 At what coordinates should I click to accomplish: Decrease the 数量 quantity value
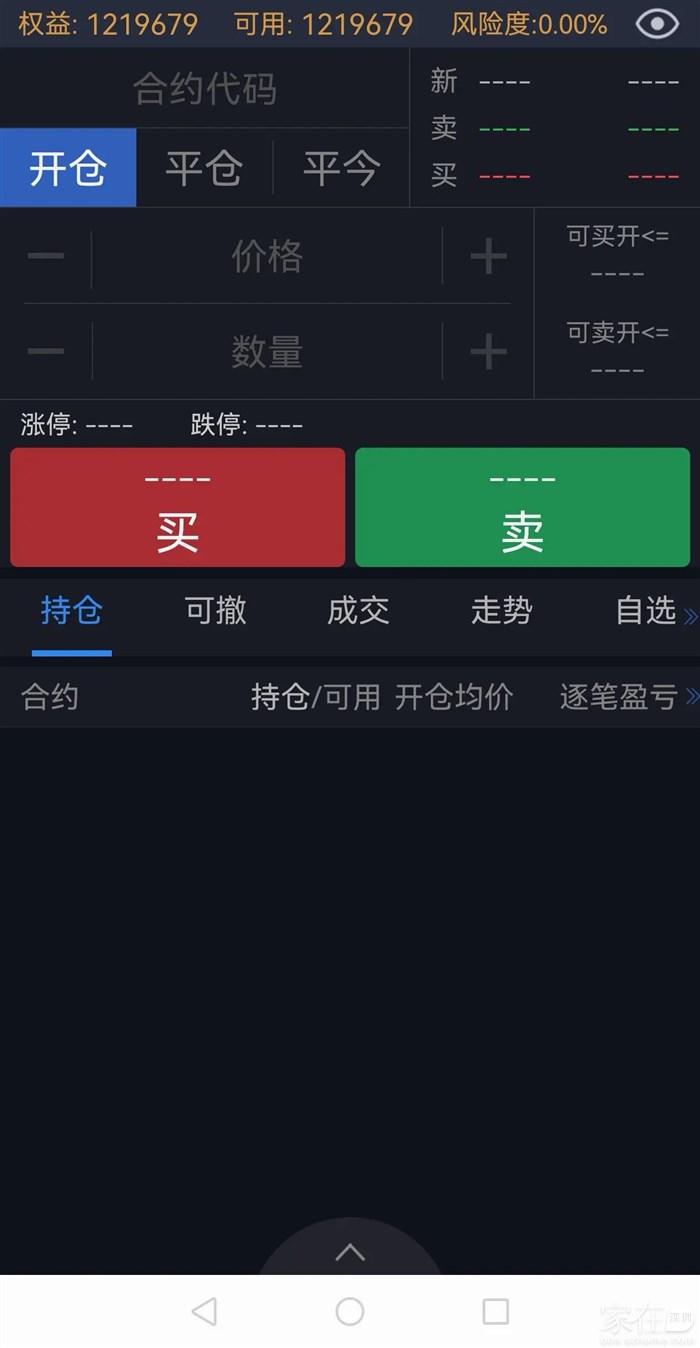46,352
